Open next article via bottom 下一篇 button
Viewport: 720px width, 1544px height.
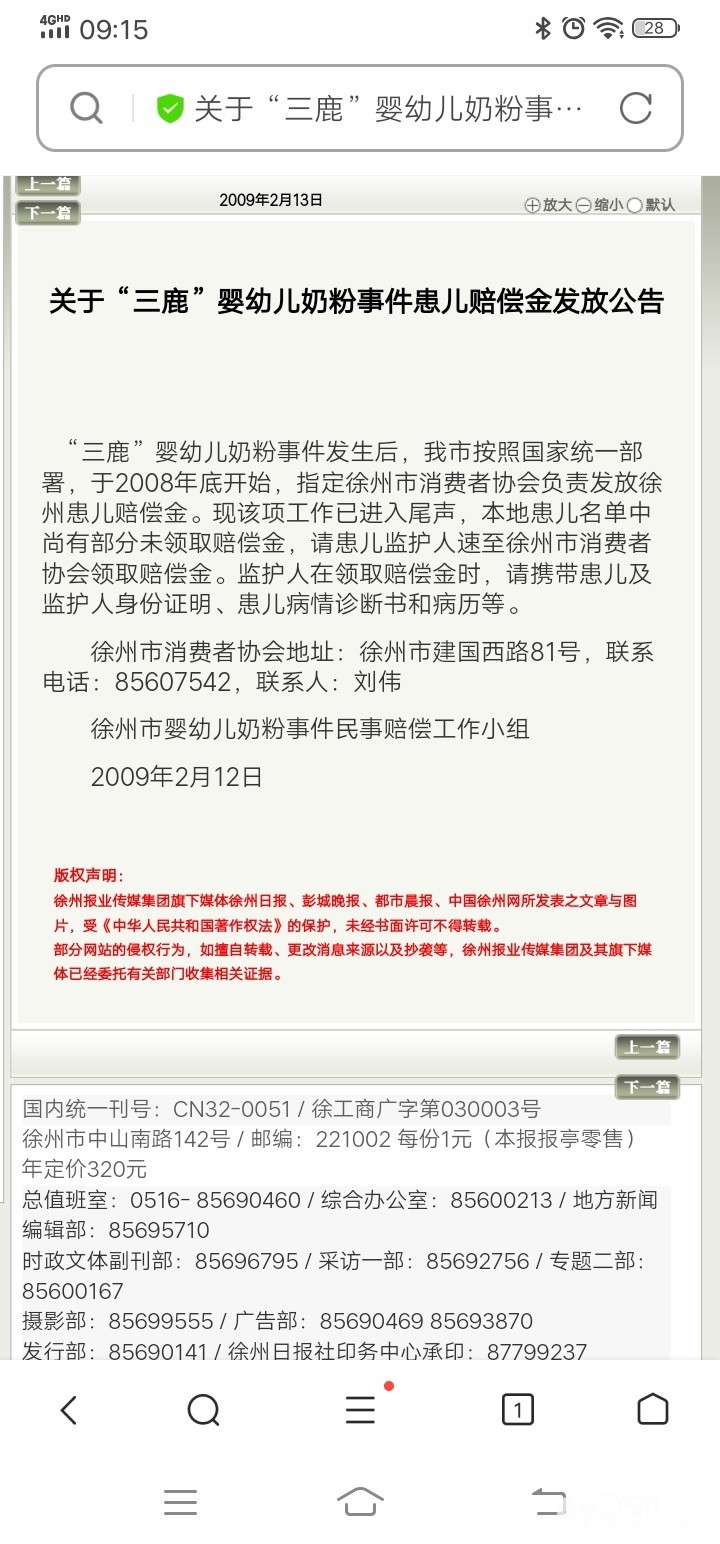click(x=647, y=1086)
